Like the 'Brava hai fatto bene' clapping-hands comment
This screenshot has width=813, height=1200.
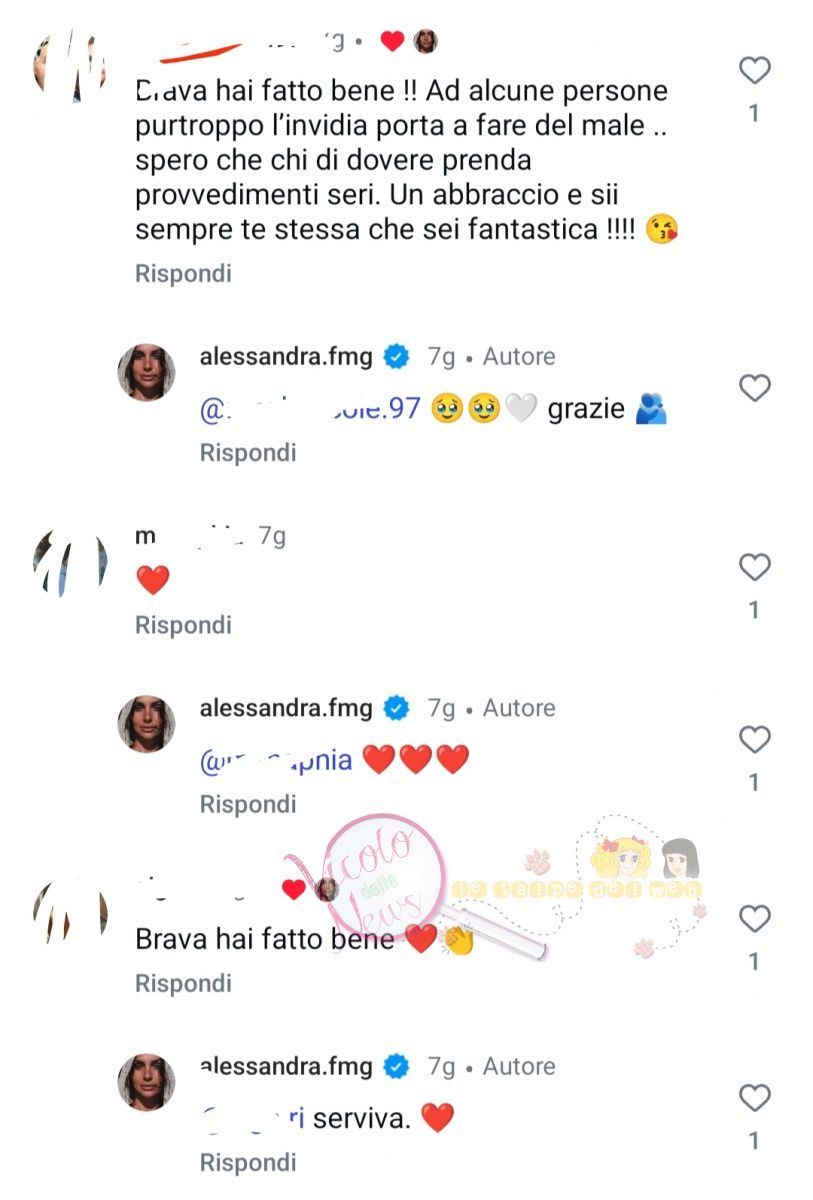coord(754,919)
